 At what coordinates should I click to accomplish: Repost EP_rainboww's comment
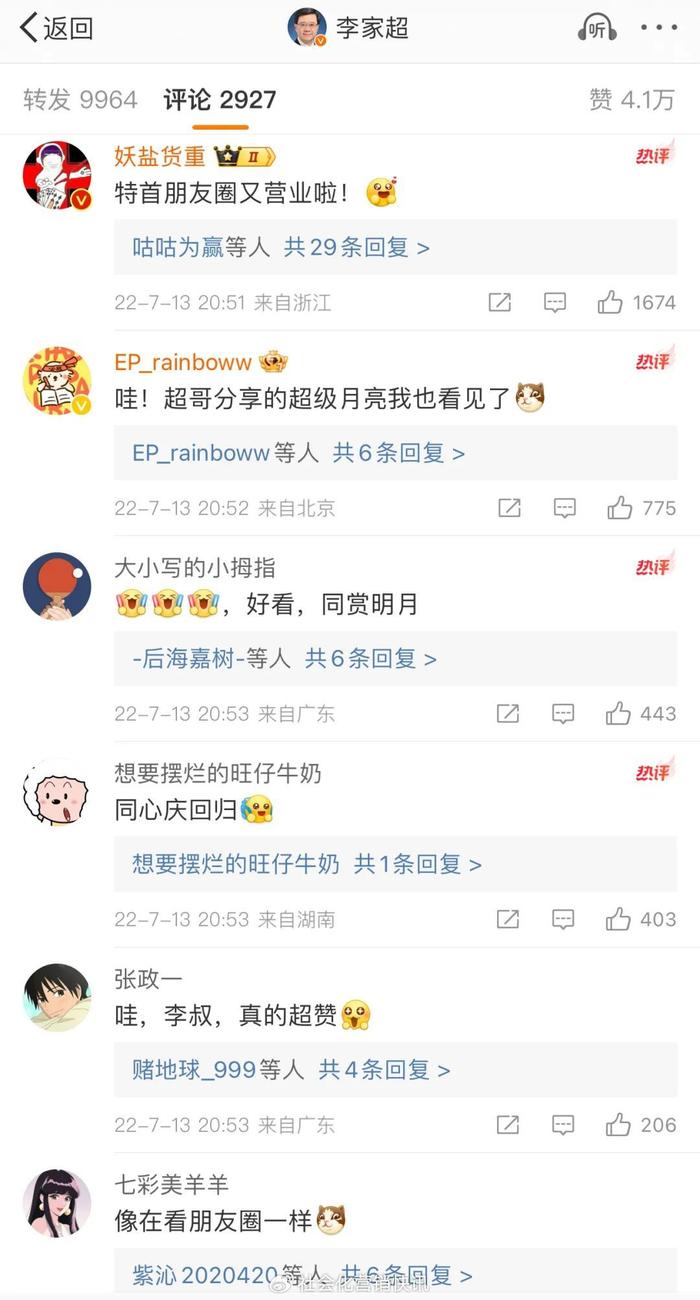tap(509, 508)
